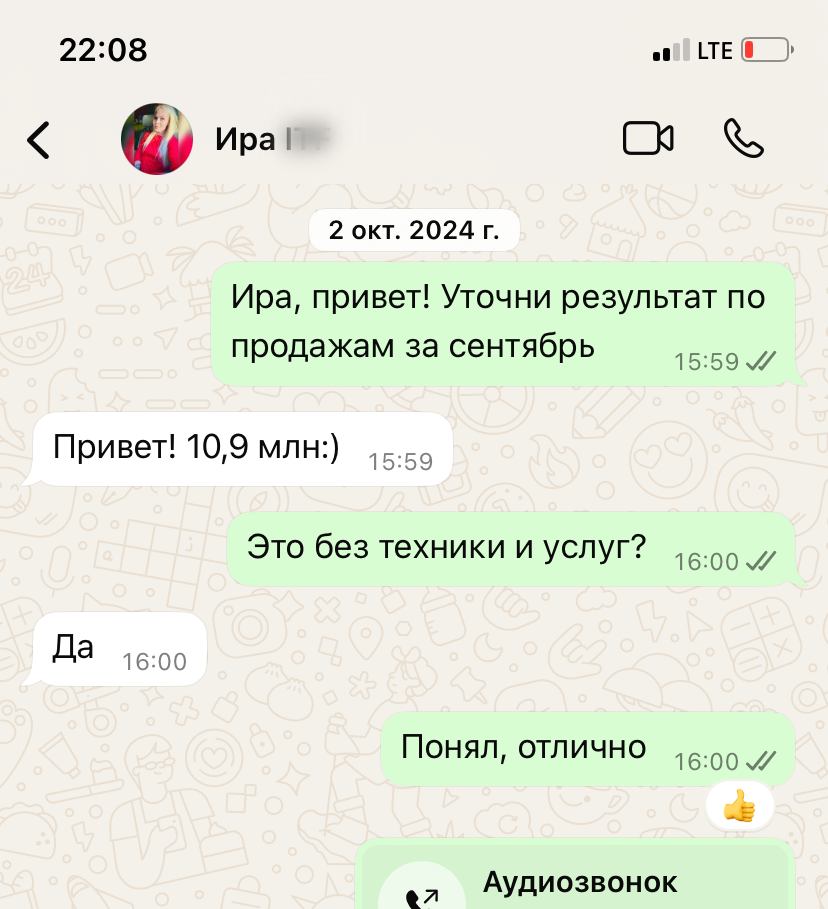The width and height of the screenshot is (828, 909).
Task: Open Ира's profile photo
Action: coord(157,139)
